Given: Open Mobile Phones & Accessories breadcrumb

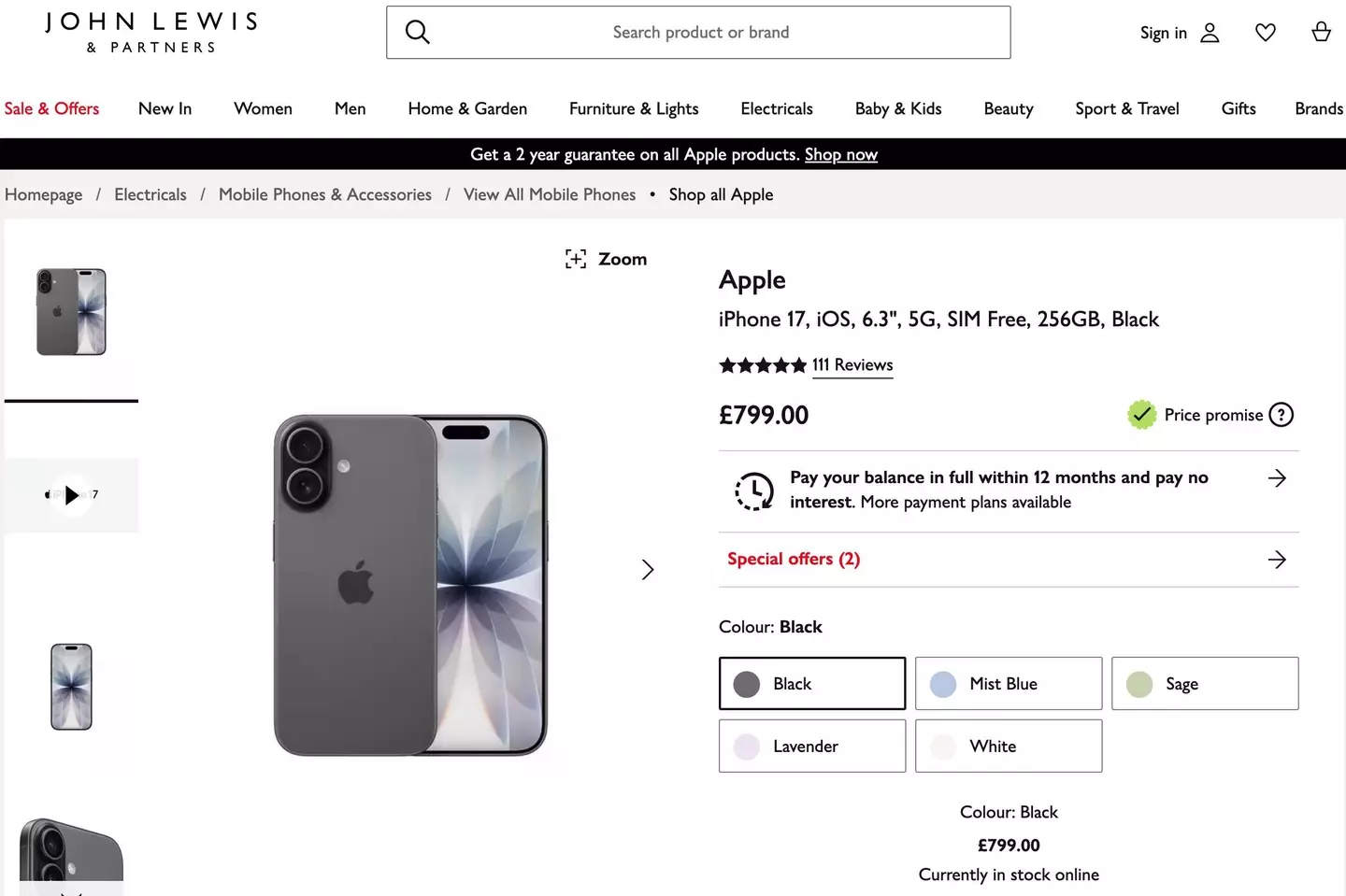Looking at the screenshot, I should [x=324, y=194].
